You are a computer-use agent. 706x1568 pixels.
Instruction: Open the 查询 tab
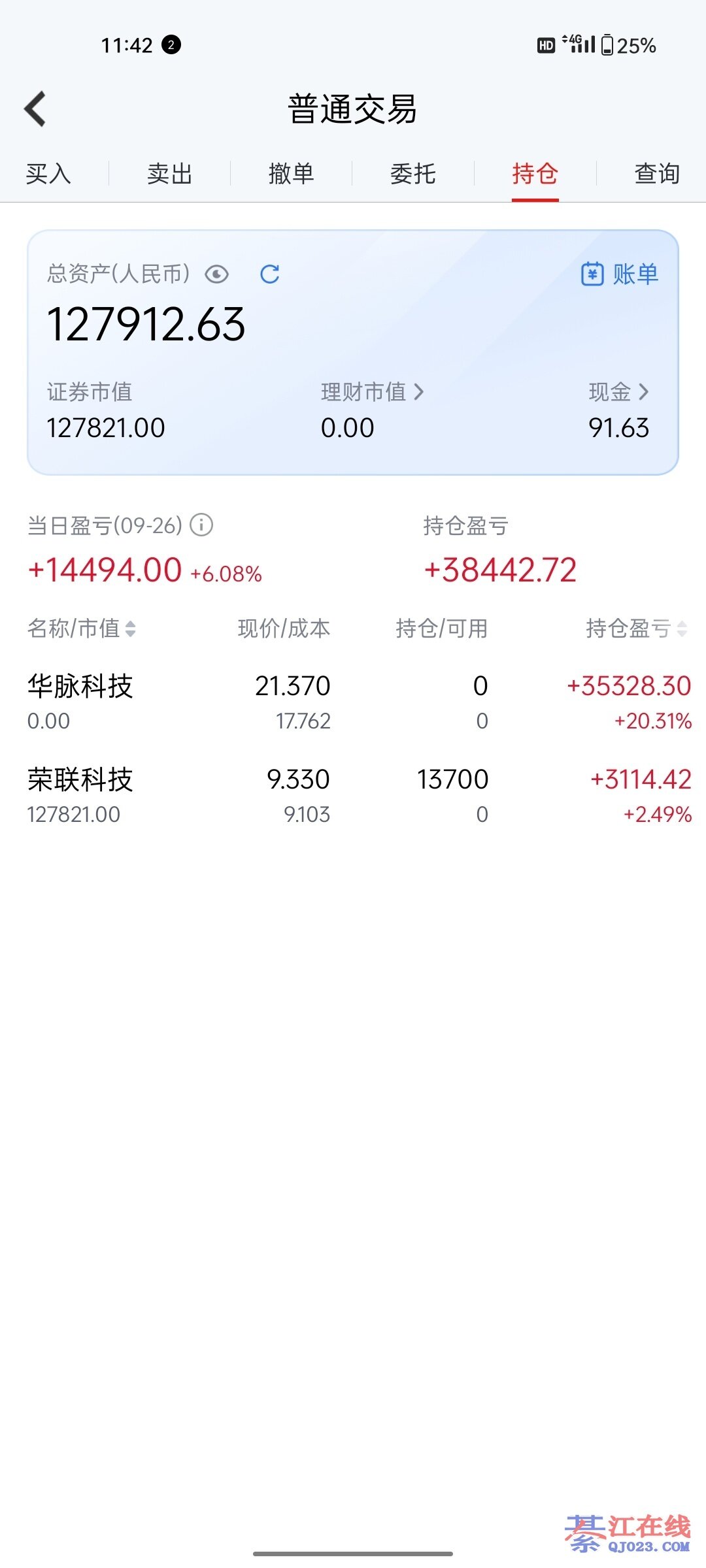click(657, 174)
